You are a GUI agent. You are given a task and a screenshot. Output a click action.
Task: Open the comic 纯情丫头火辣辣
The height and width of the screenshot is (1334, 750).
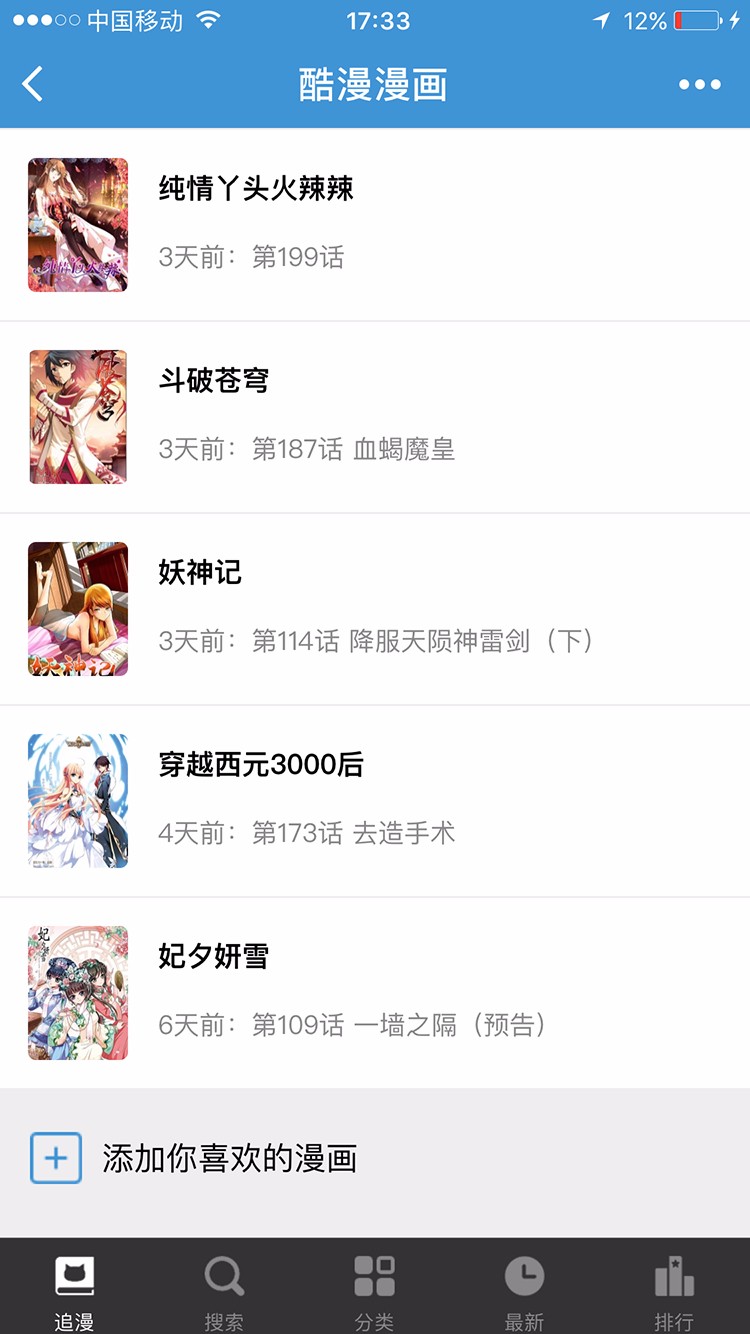click(x=256, y=189)
